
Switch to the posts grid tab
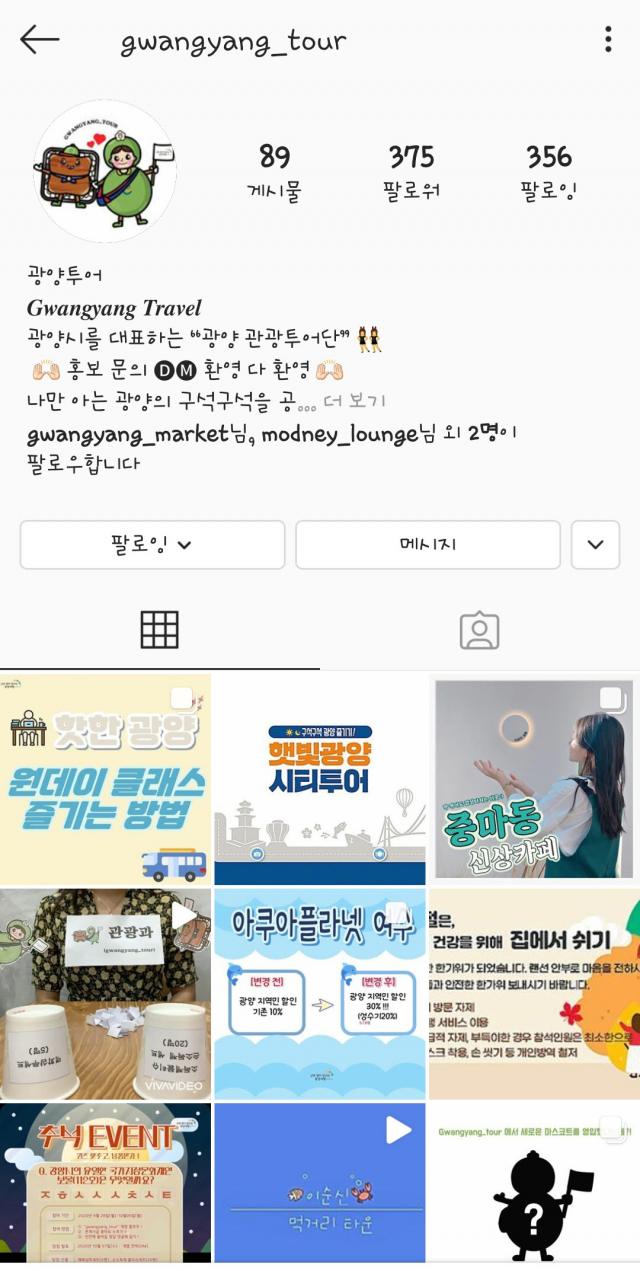tap(160, 630)
